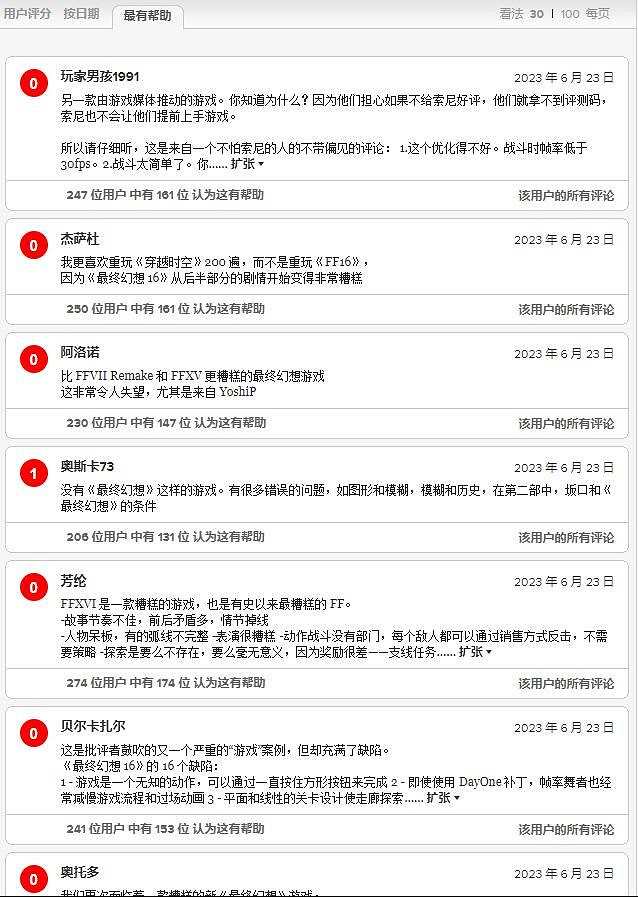The height and width of the screenshot is (897, 638).
Task: Switch to the 按日期 tab
Action: click(81, 14)
